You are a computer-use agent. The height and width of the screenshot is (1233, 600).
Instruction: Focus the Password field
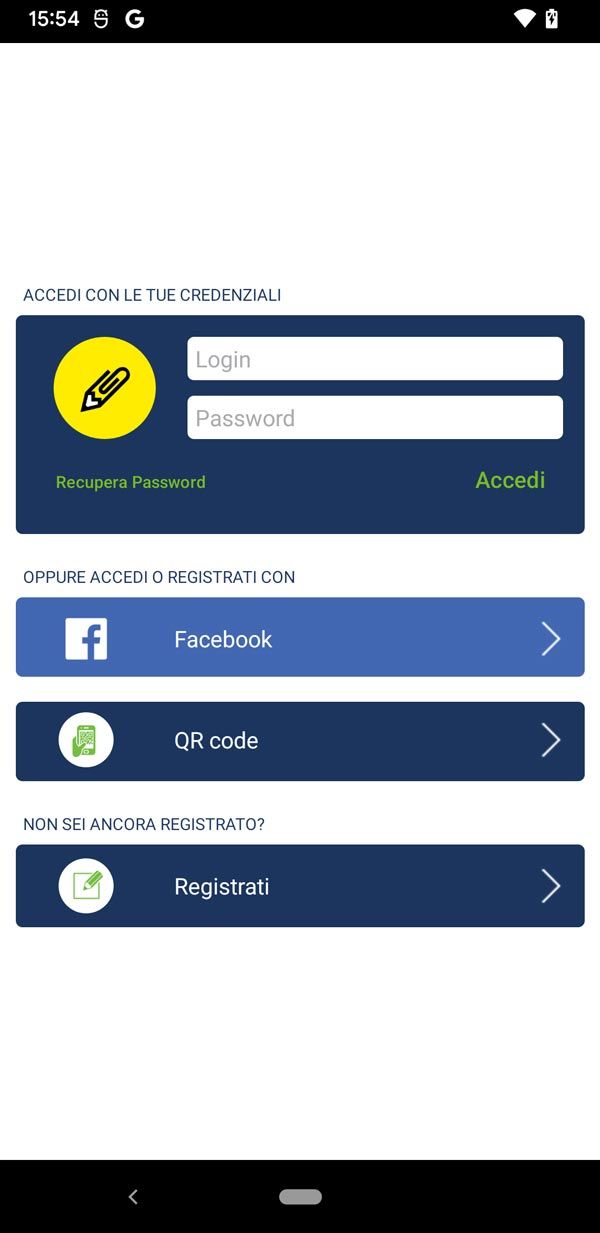(375, 418)
